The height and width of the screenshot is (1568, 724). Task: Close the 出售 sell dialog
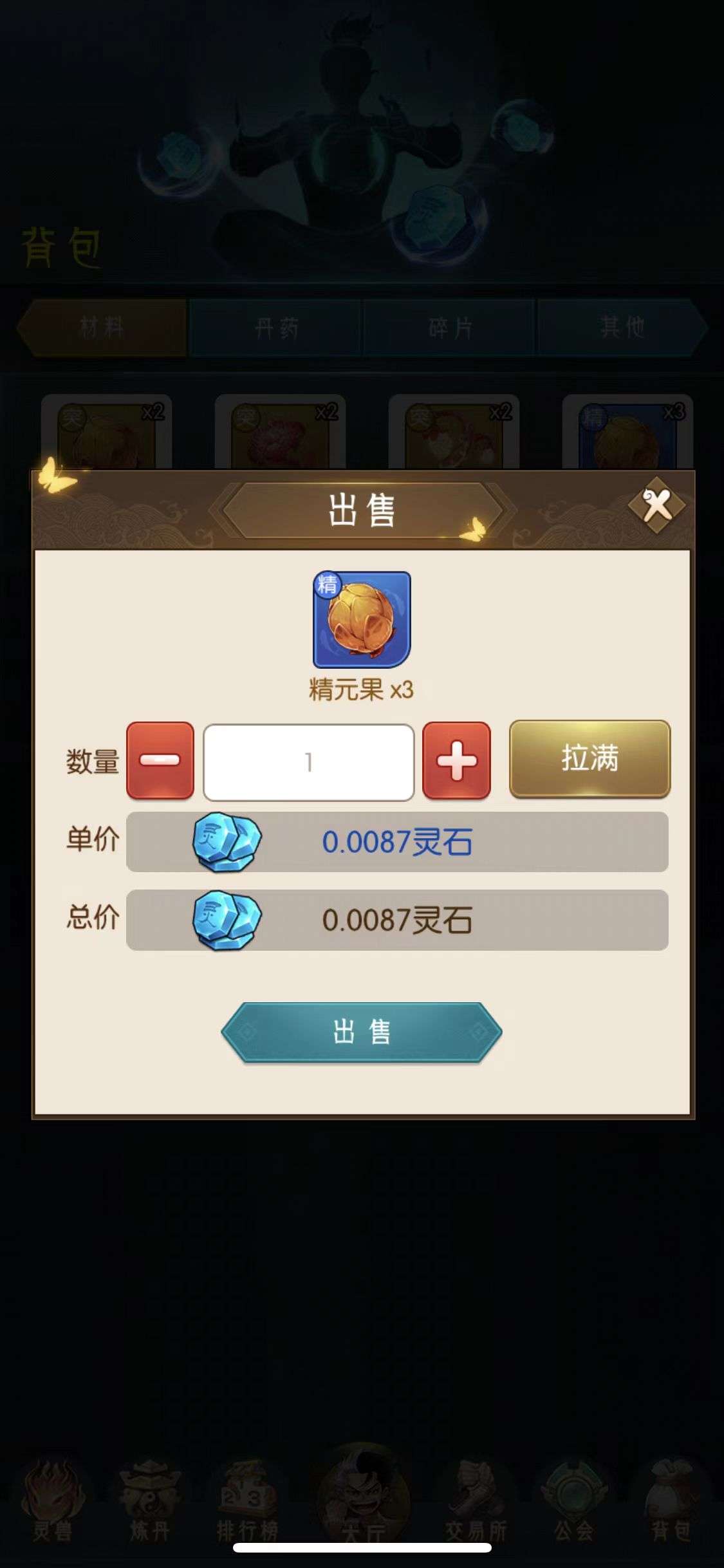coord(657,505)
